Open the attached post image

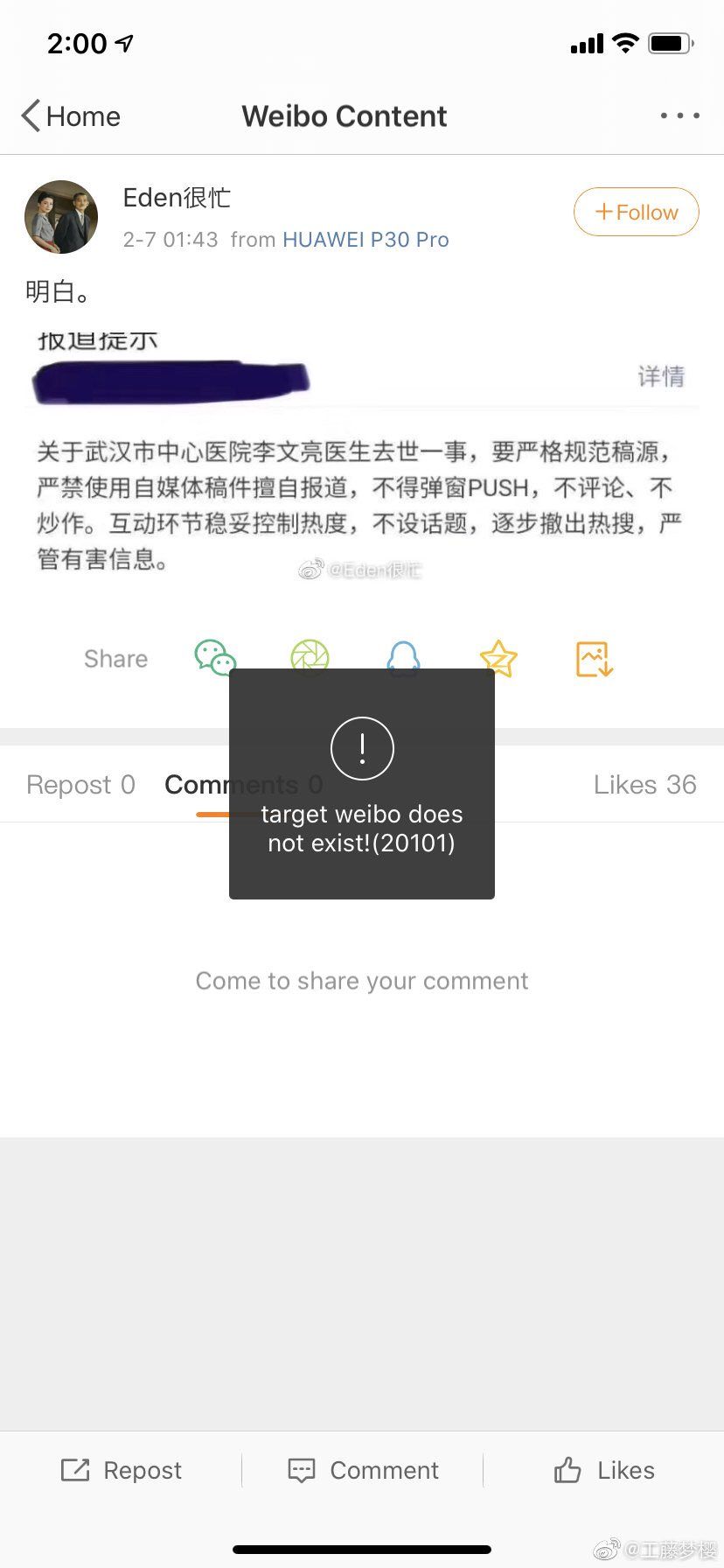tap(360, 455)
